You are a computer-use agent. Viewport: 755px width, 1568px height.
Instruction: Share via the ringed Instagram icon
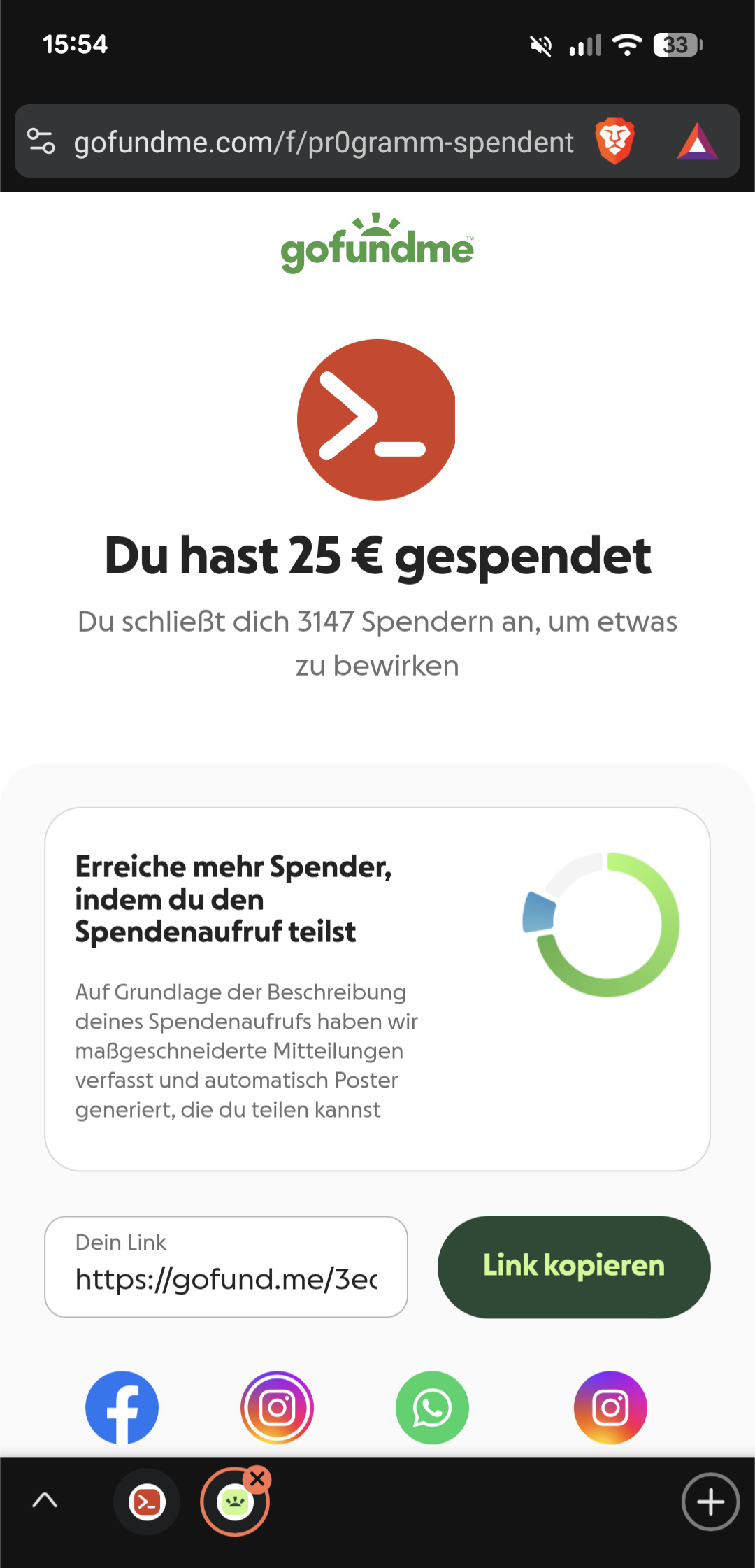[277, 1407]
